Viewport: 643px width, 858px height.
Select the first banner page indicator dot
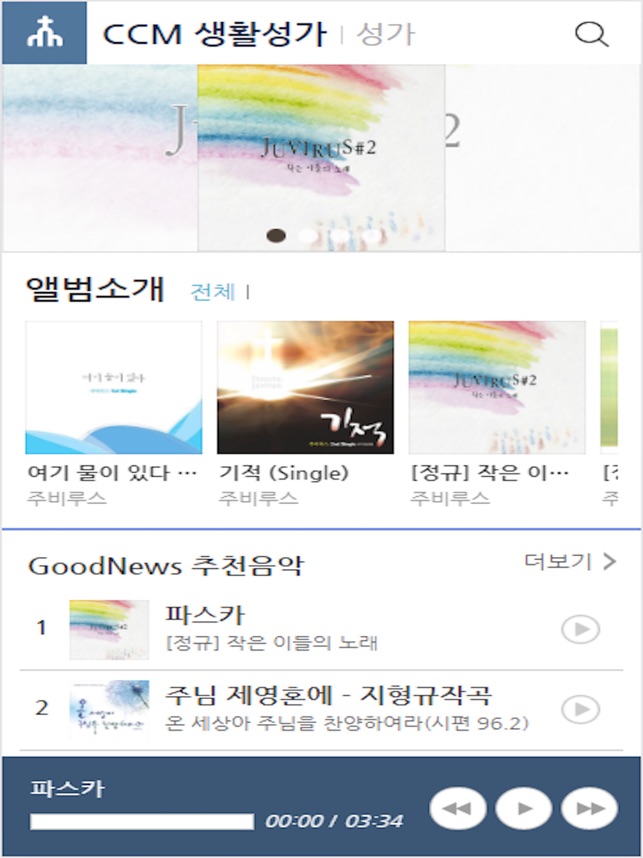click(277, 236)
